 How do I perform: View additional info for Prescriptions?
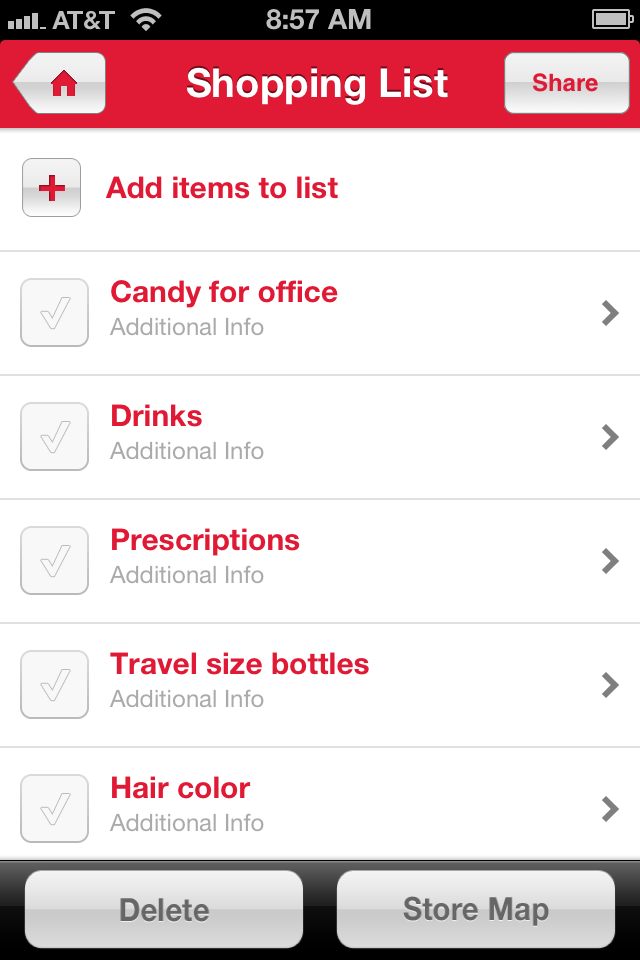(610, 561)
